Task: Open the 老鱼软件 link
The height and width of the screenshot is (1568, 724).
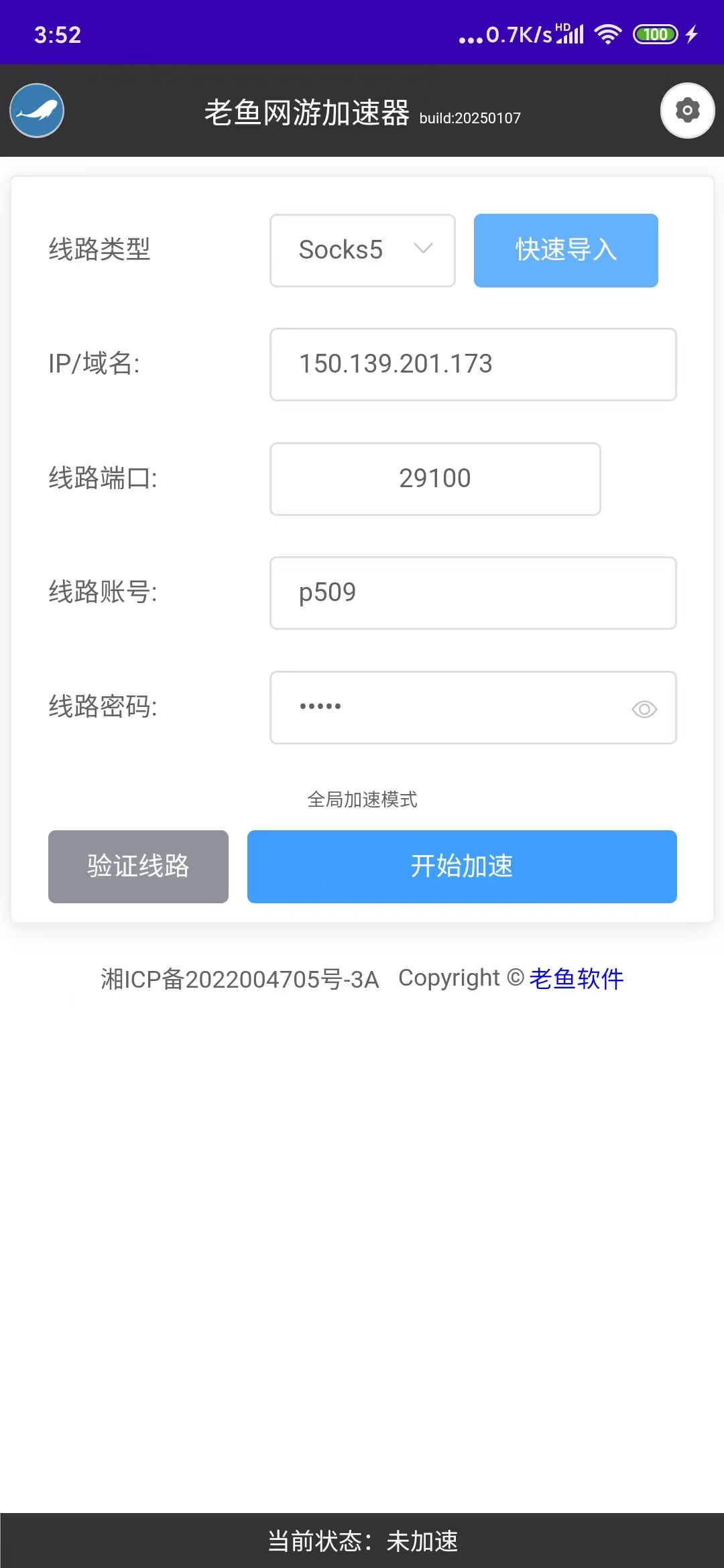Action: point(577,979)
